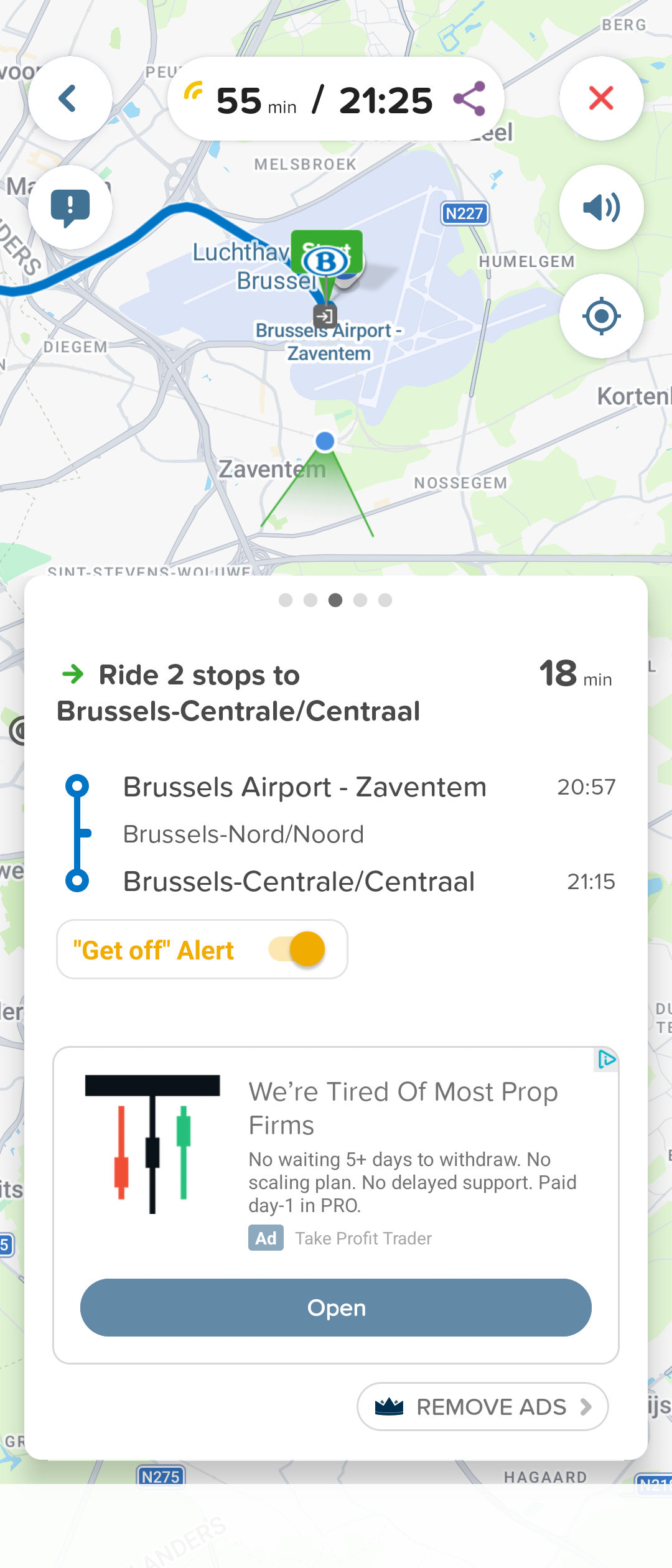Tap the green arrow ride direction icon

tap(73, 674)
